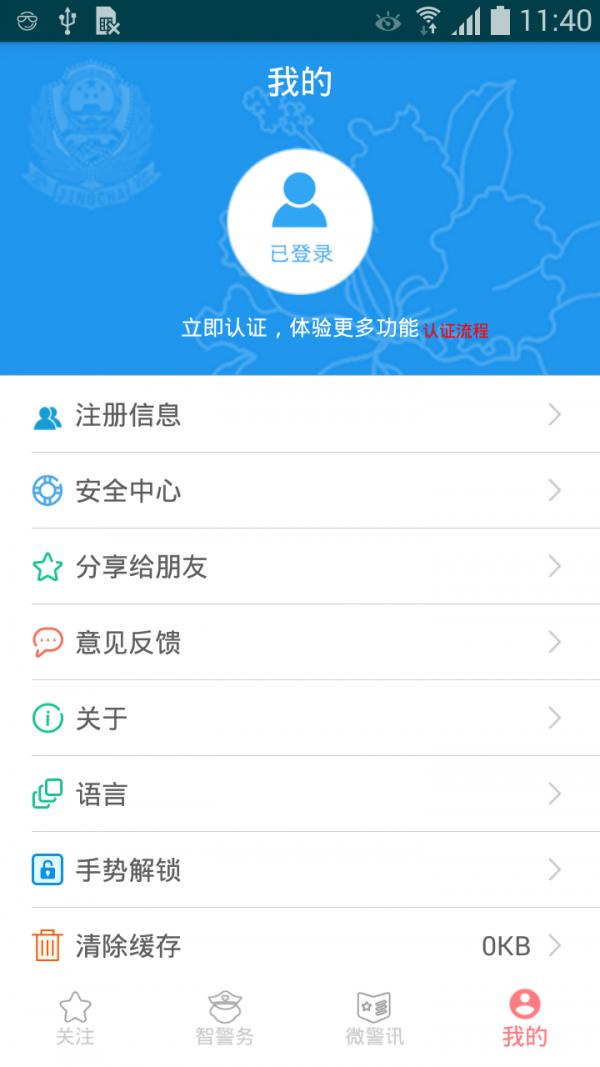Open 安全中心 security center

[x=300, y=491]
